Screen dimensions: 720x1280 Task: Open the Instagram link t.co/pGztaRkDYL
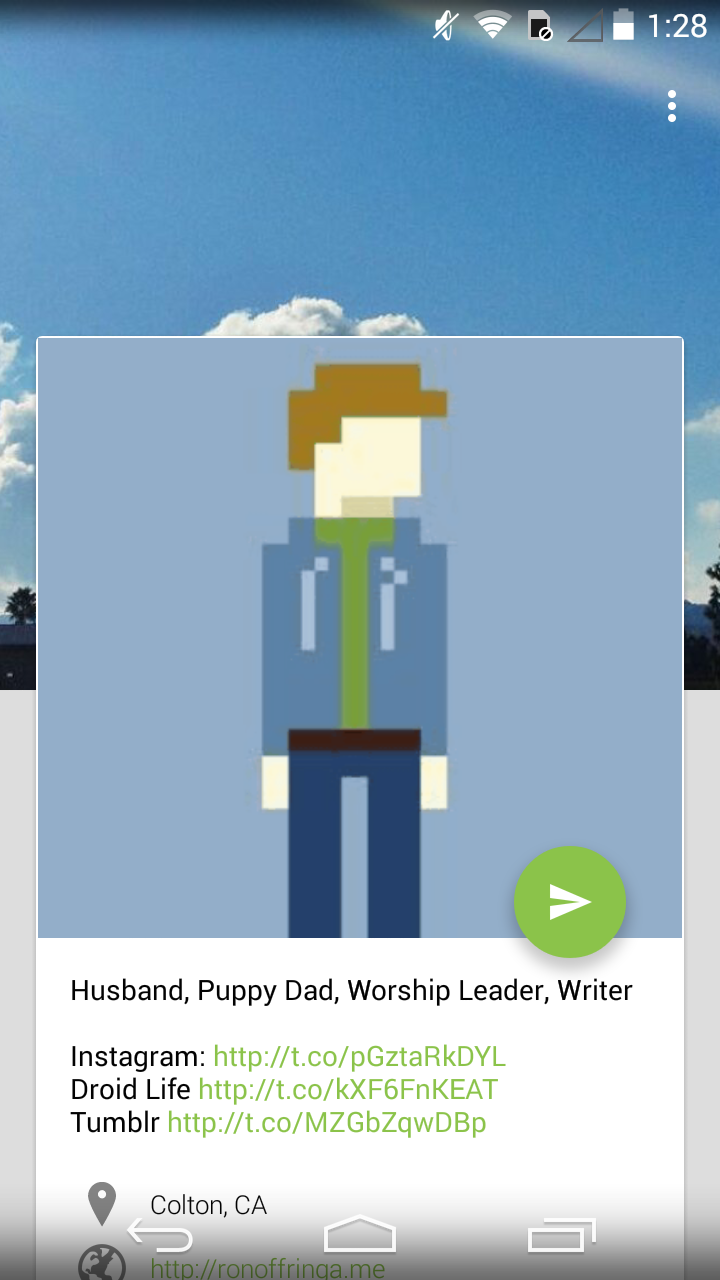[359, 1056]
